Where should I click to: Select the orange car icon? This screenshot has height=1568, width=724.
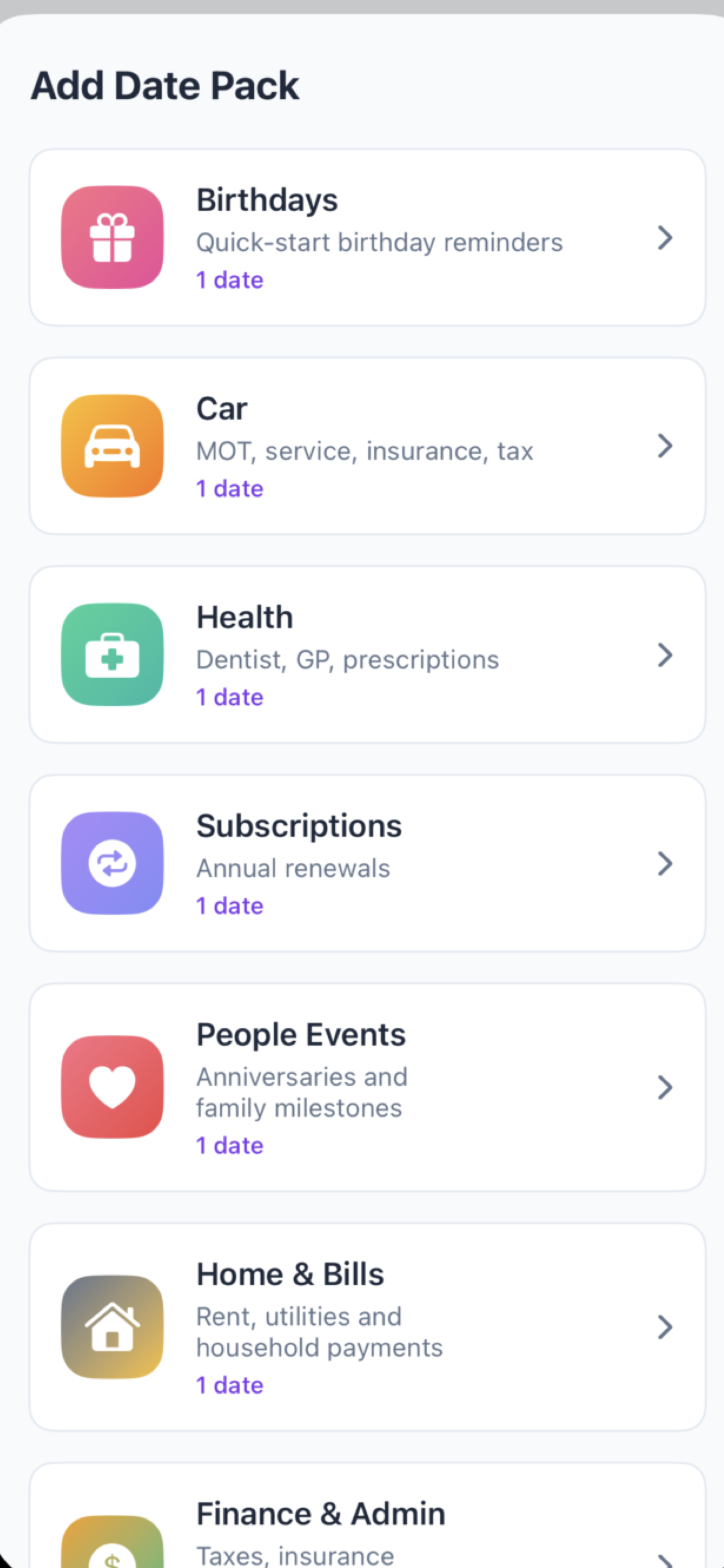coord(112,446)
